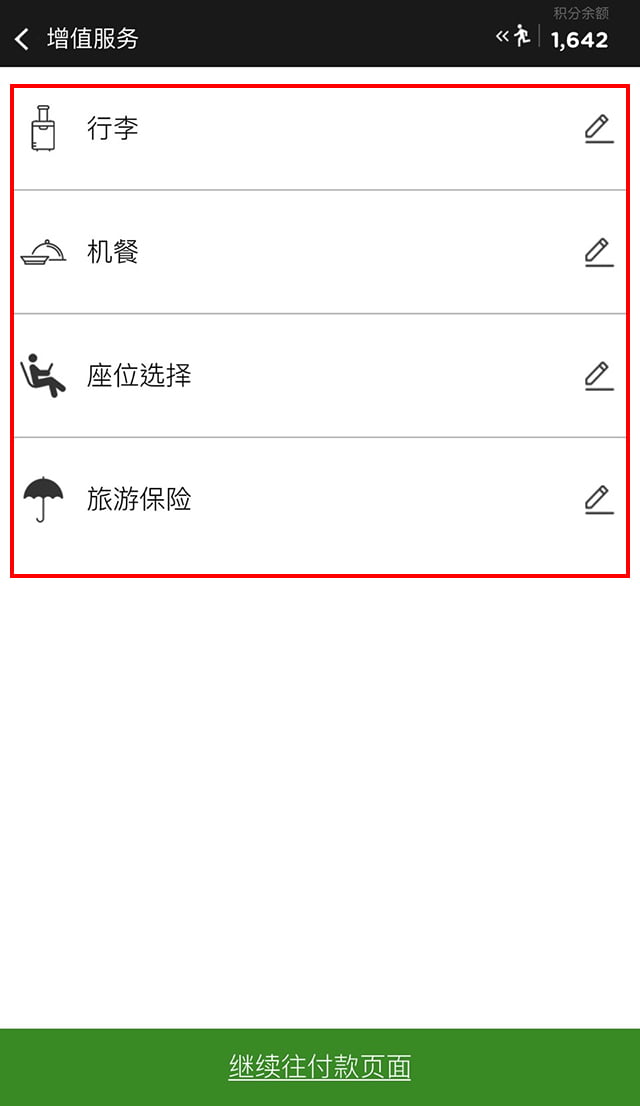Tap 继续往付款页面 to continue to payment

point(320,1066)
